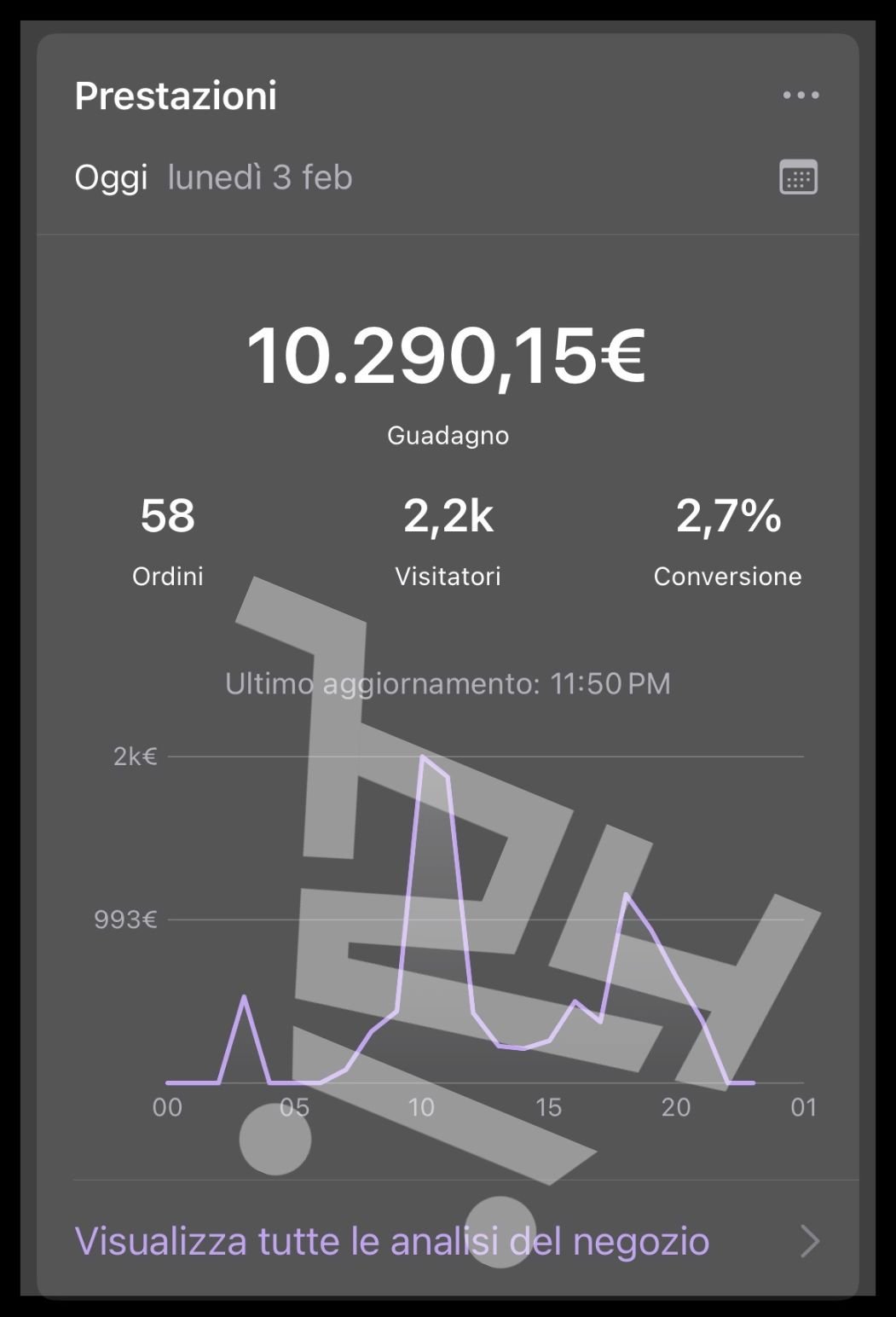The height and width of the screenshot is (1317, 896).
Task: Select the Ordini stat showing 58
Action: coord(167,537)
